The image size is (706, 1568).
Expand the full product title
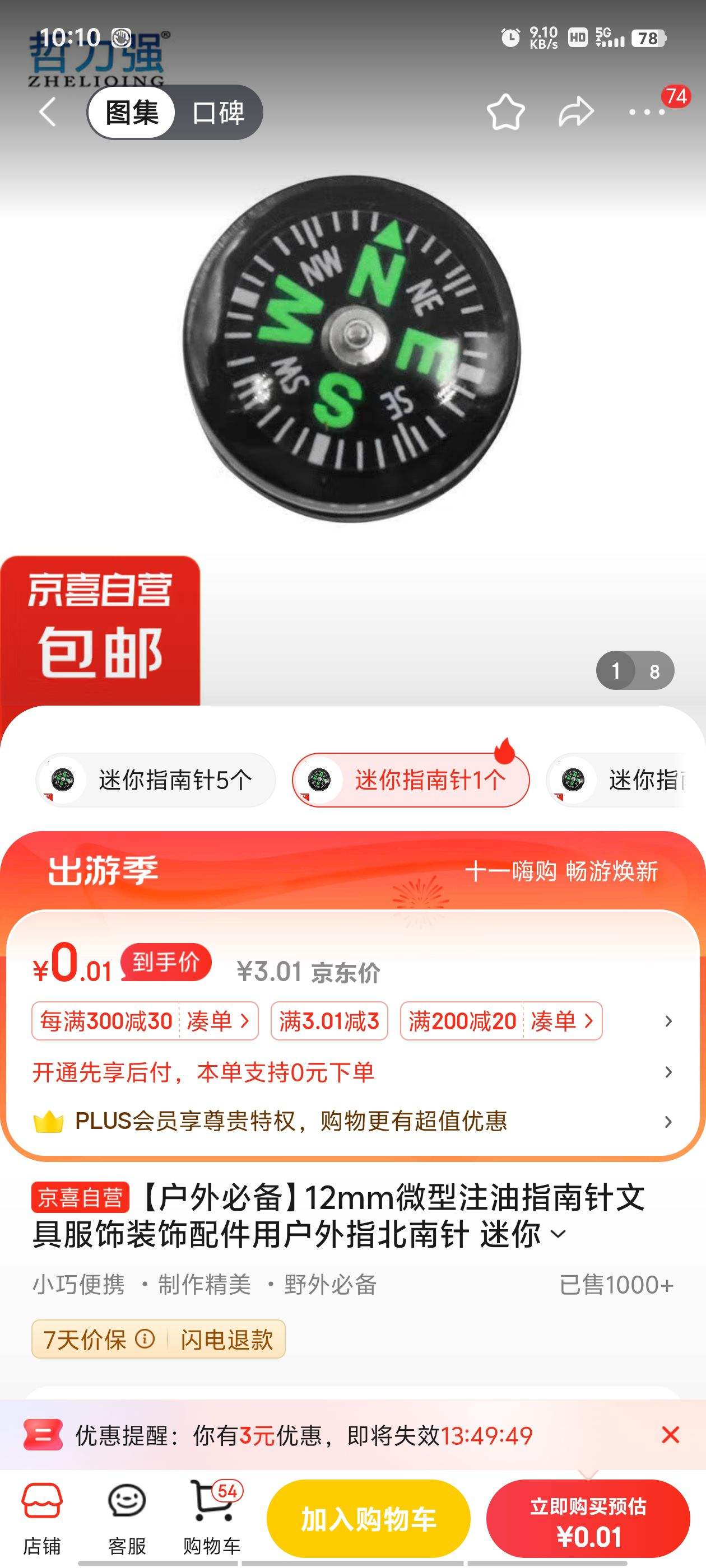[558, 1234]
